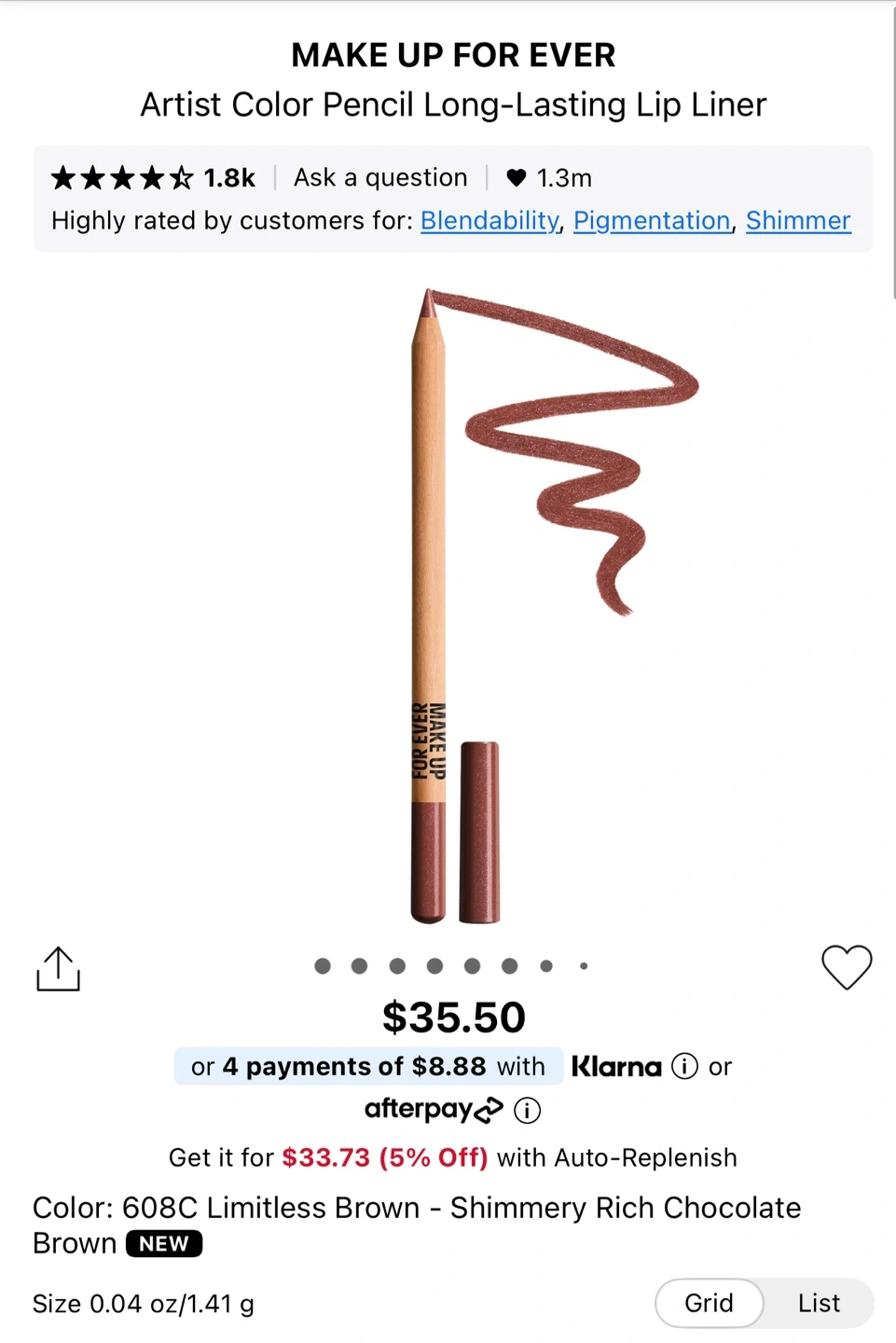This screenshot has height=1343, width=896.
Task: Share this lip liner product
Action: pos(58,969)
